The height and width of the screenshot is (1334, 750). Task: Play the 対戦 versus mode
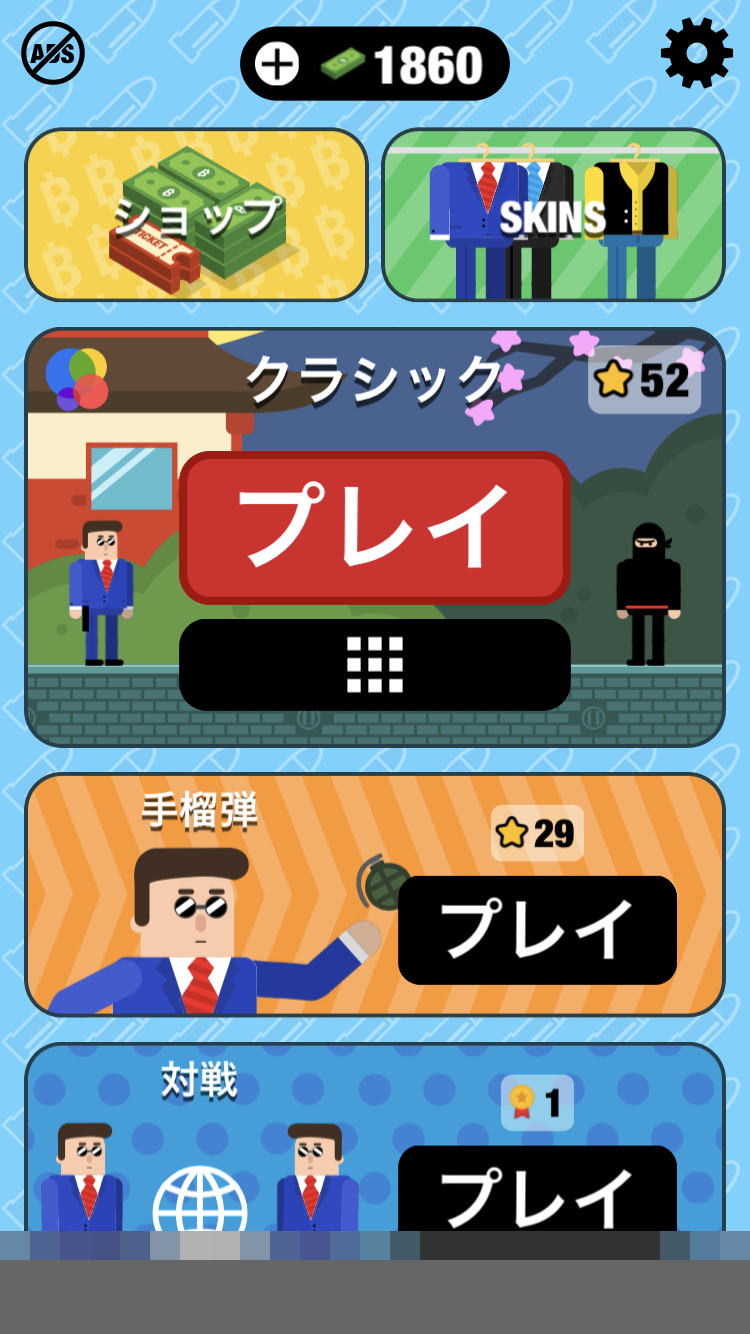[x=537, y=1192]
